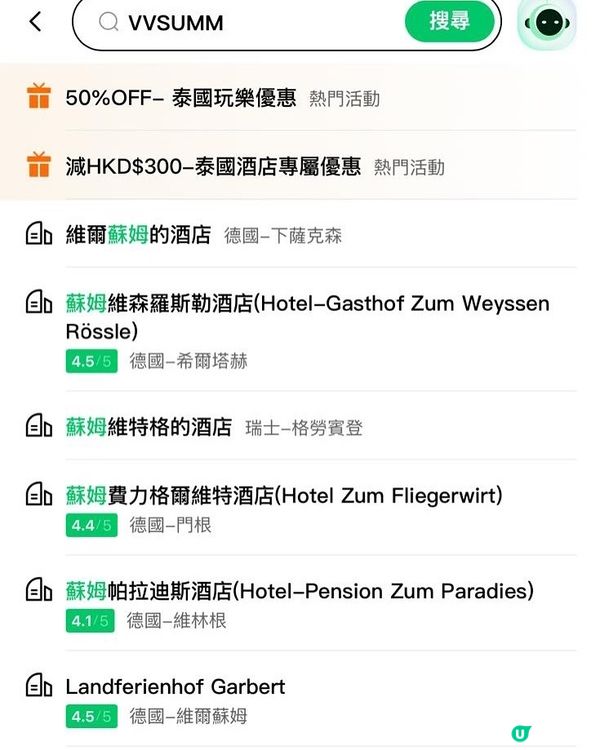Open the 50%OFF 泰國玩樂優惠 promotion

[181, 98]
